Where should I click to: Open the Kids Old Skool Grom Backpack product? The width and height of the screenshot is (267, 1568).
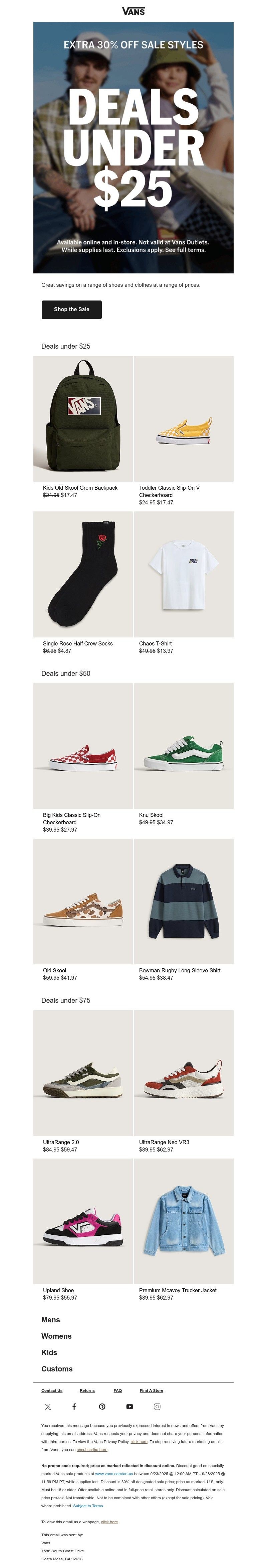[x=83, y=419]
